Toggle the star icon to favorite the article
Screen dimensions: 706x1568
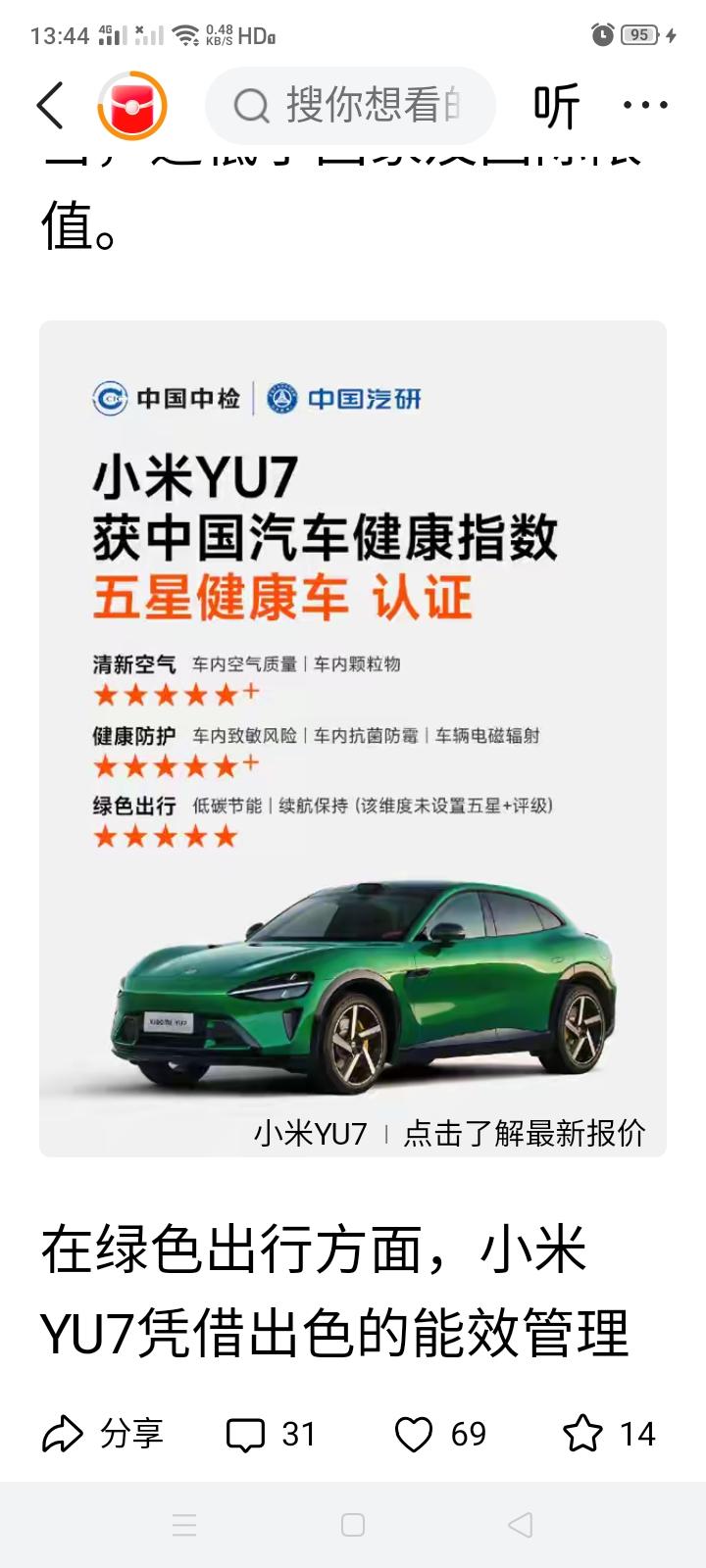585,1434
